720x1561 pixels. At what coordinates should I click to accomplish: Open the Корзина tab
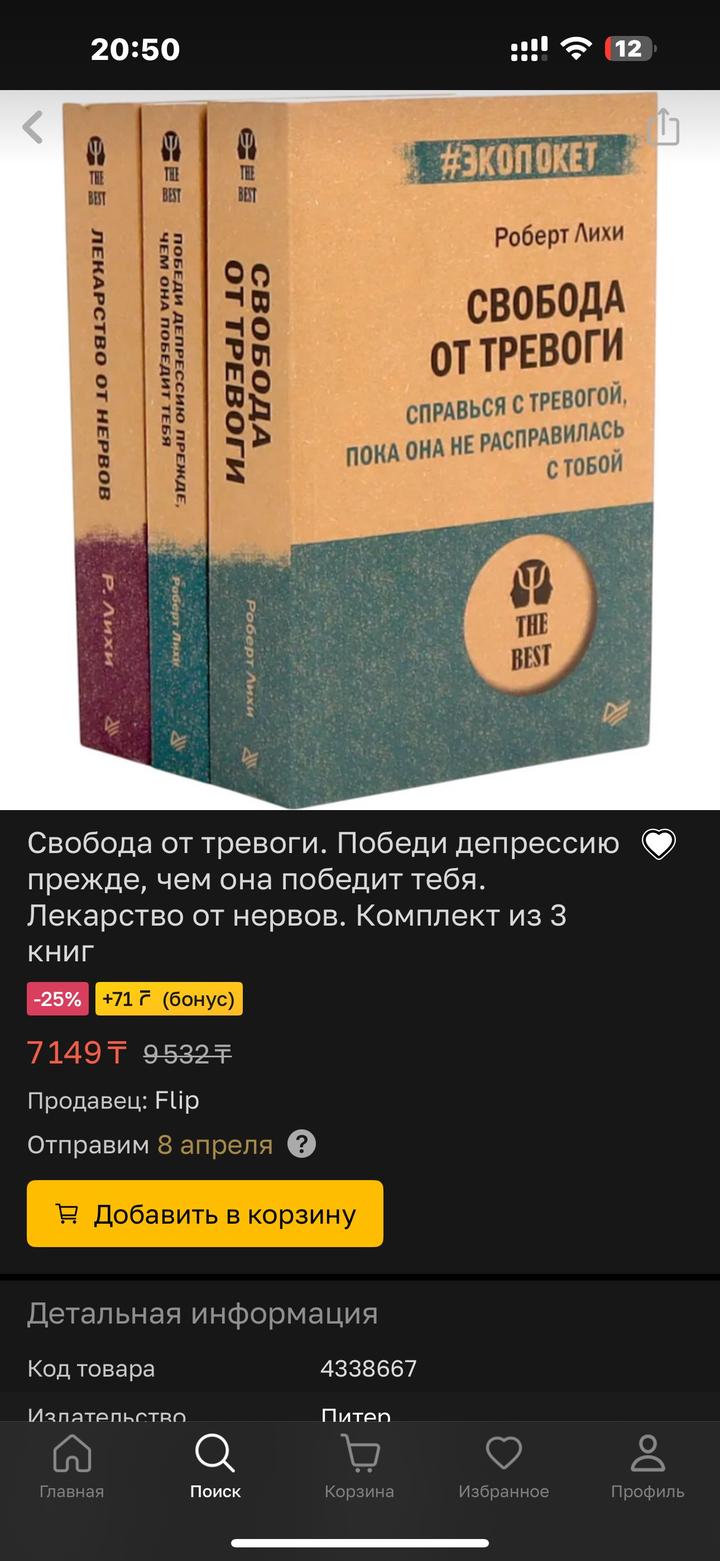pyautogui.click(x=359, y=1466)
